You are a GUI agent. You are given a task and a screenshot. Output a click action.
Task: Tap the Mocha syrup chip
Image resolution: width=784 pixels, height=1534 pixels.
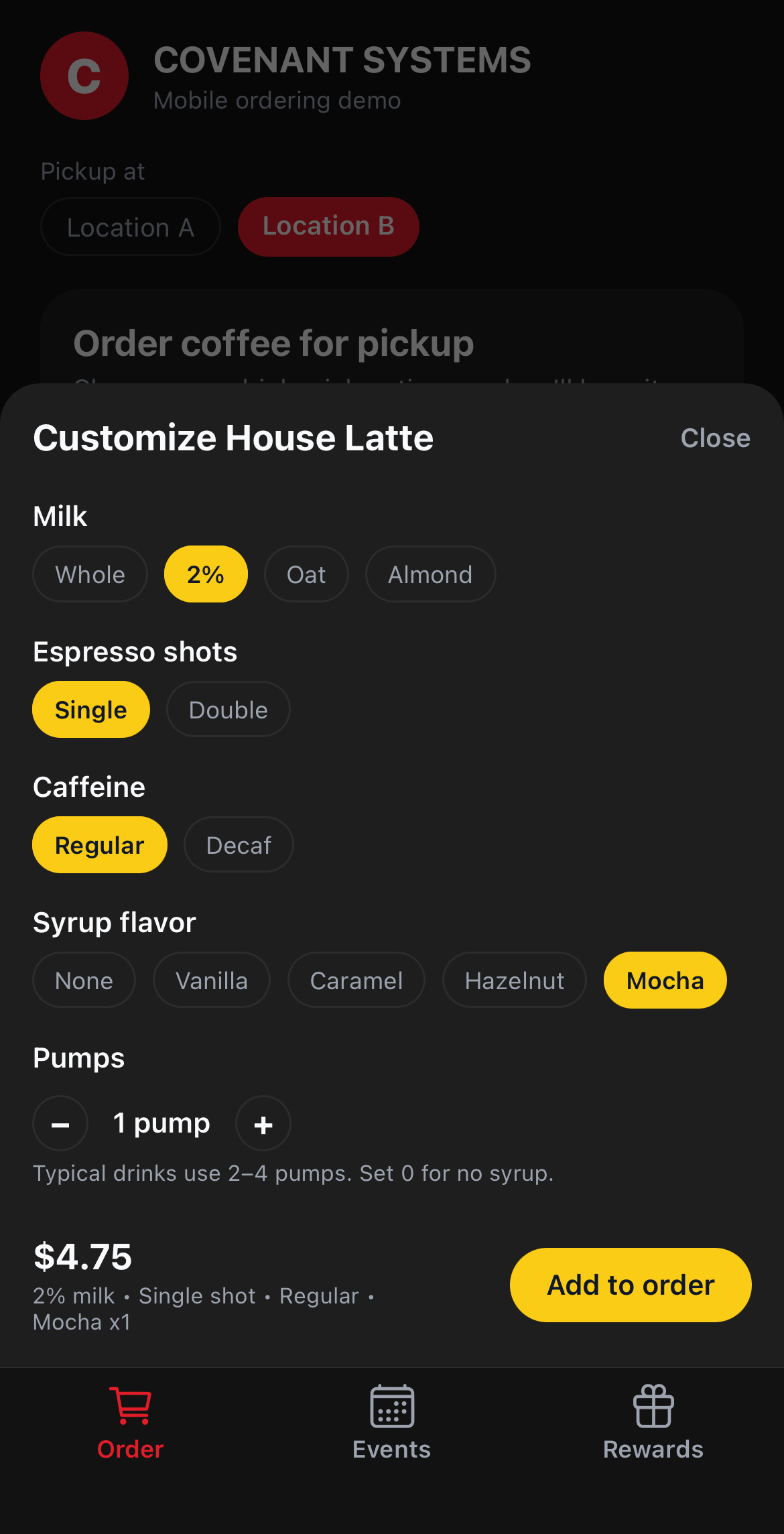tap(665, 980)
